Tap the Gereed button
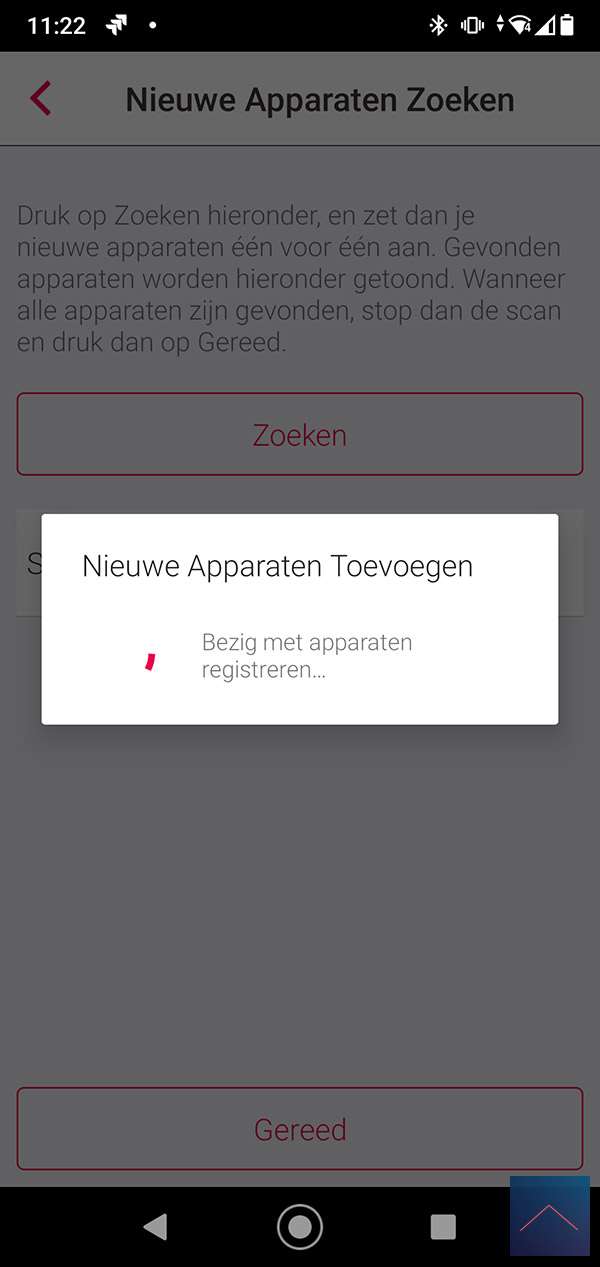Screen dimensions: 600x1267 300,1129
